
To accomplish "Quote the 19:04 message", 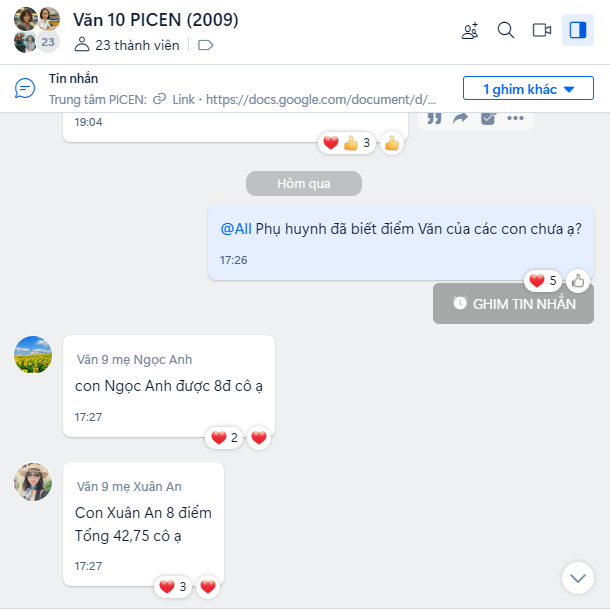I will [x=434, y=118].
